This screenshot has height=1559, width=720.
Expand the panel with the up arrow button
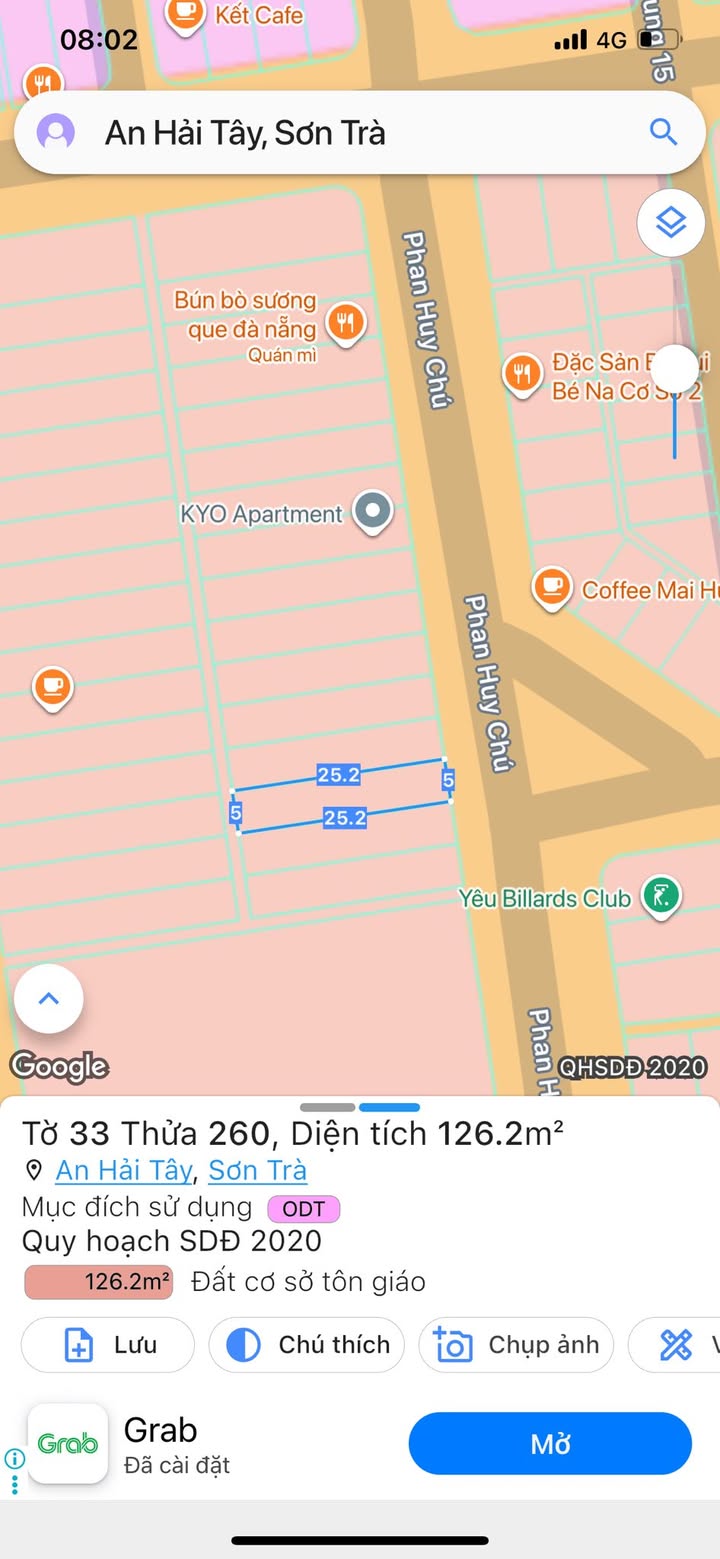[x=49, y=998]
